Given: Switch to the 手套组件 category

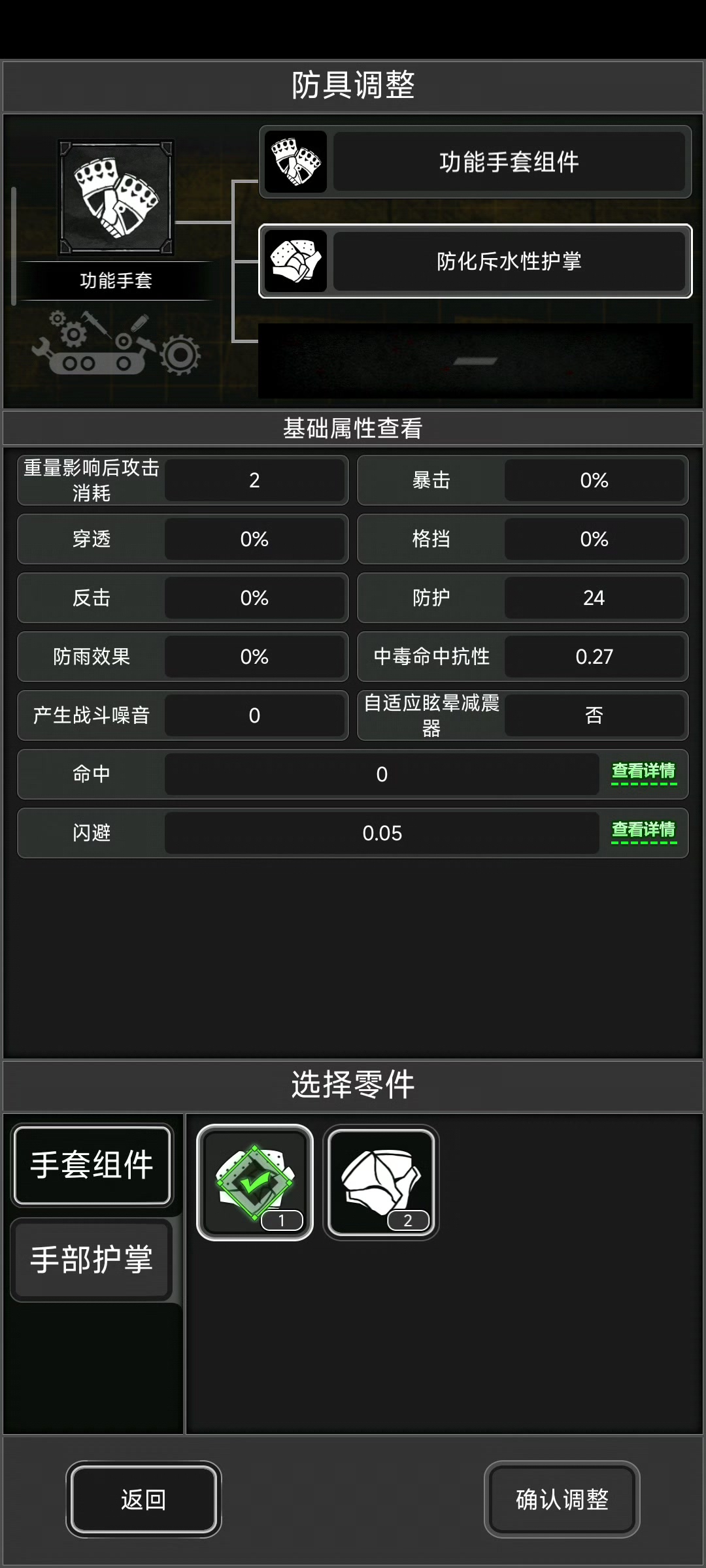Looking at the screenshot, I should tap(92, 1165).
